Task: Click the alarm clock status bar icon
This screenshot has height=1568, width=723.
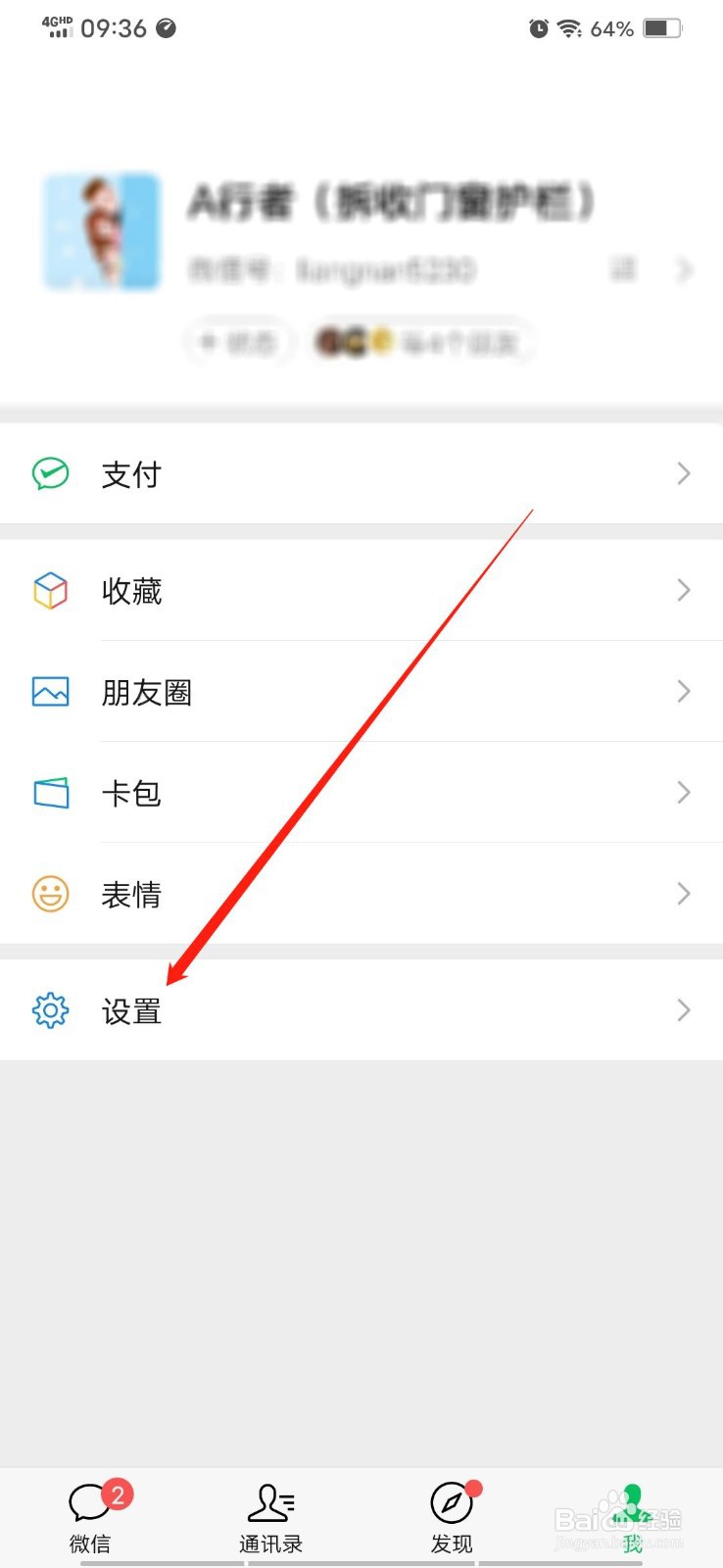Action: tap(538, 28)
